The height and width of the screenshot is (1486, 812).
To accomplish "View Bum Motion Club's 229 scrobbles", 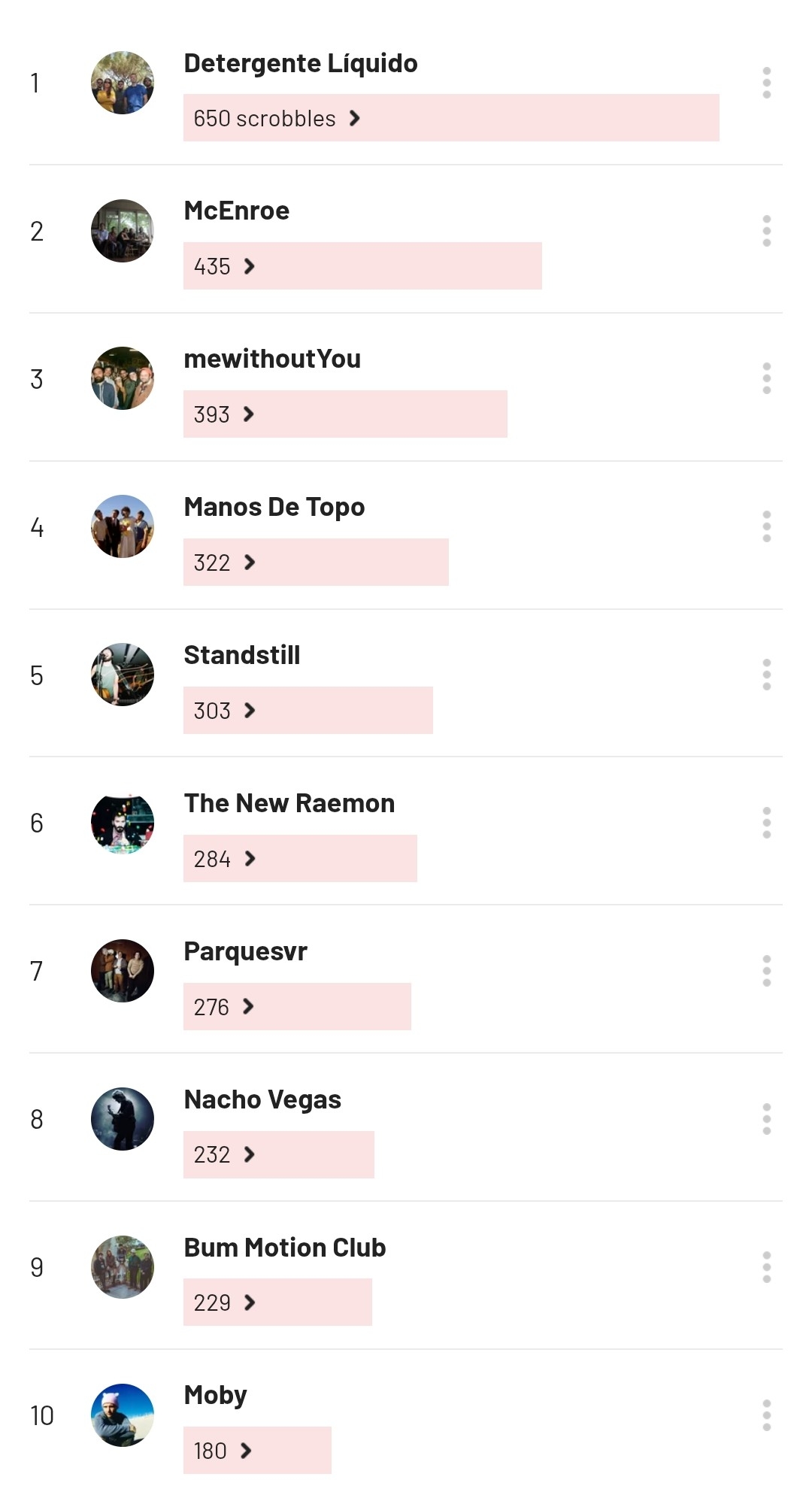I will click(224, 1303).
